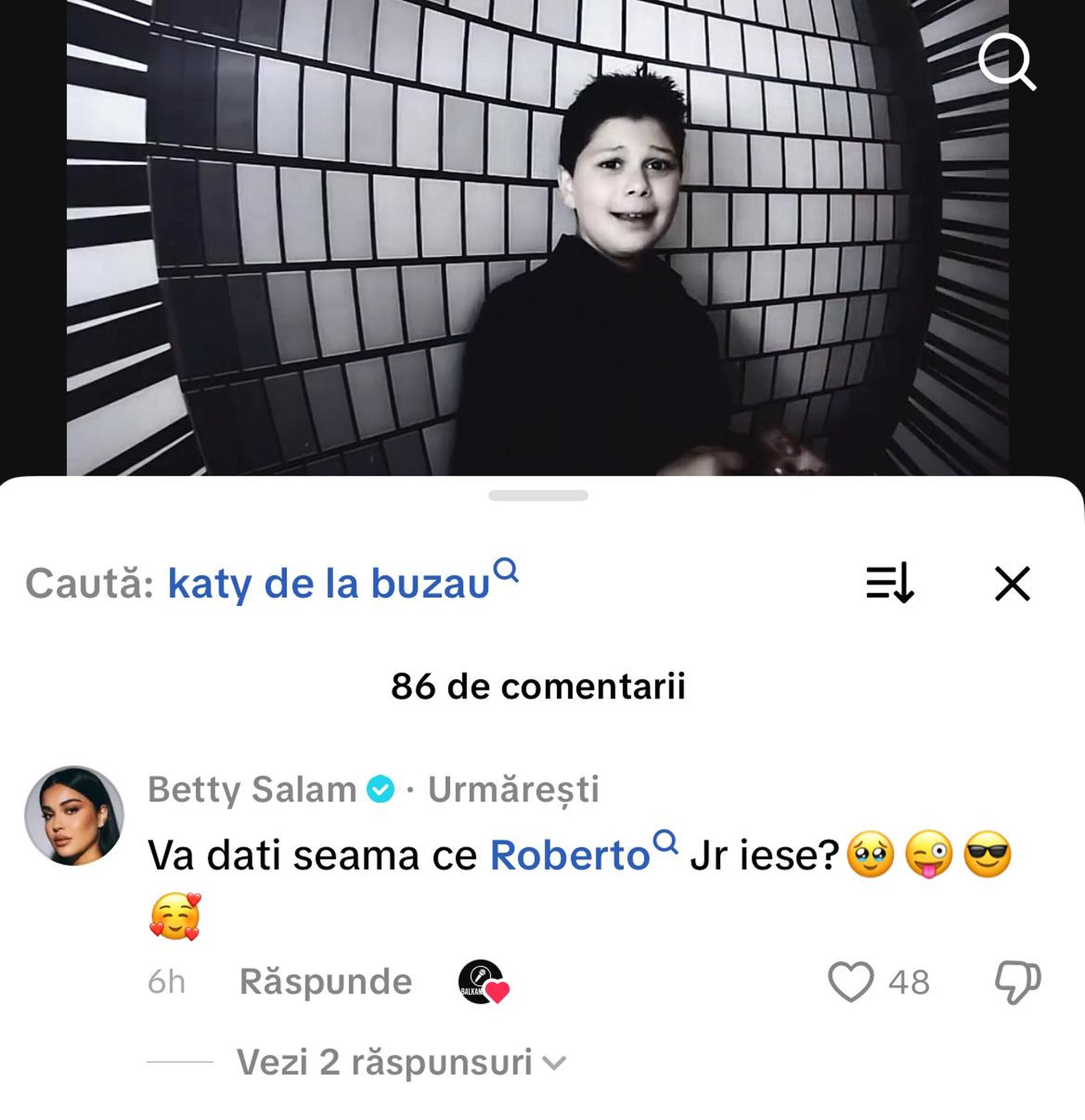Image resolution: width=1085 pixels, height=1120 pixels.
Task: Close the comments panel
Action: (1012, 584)
